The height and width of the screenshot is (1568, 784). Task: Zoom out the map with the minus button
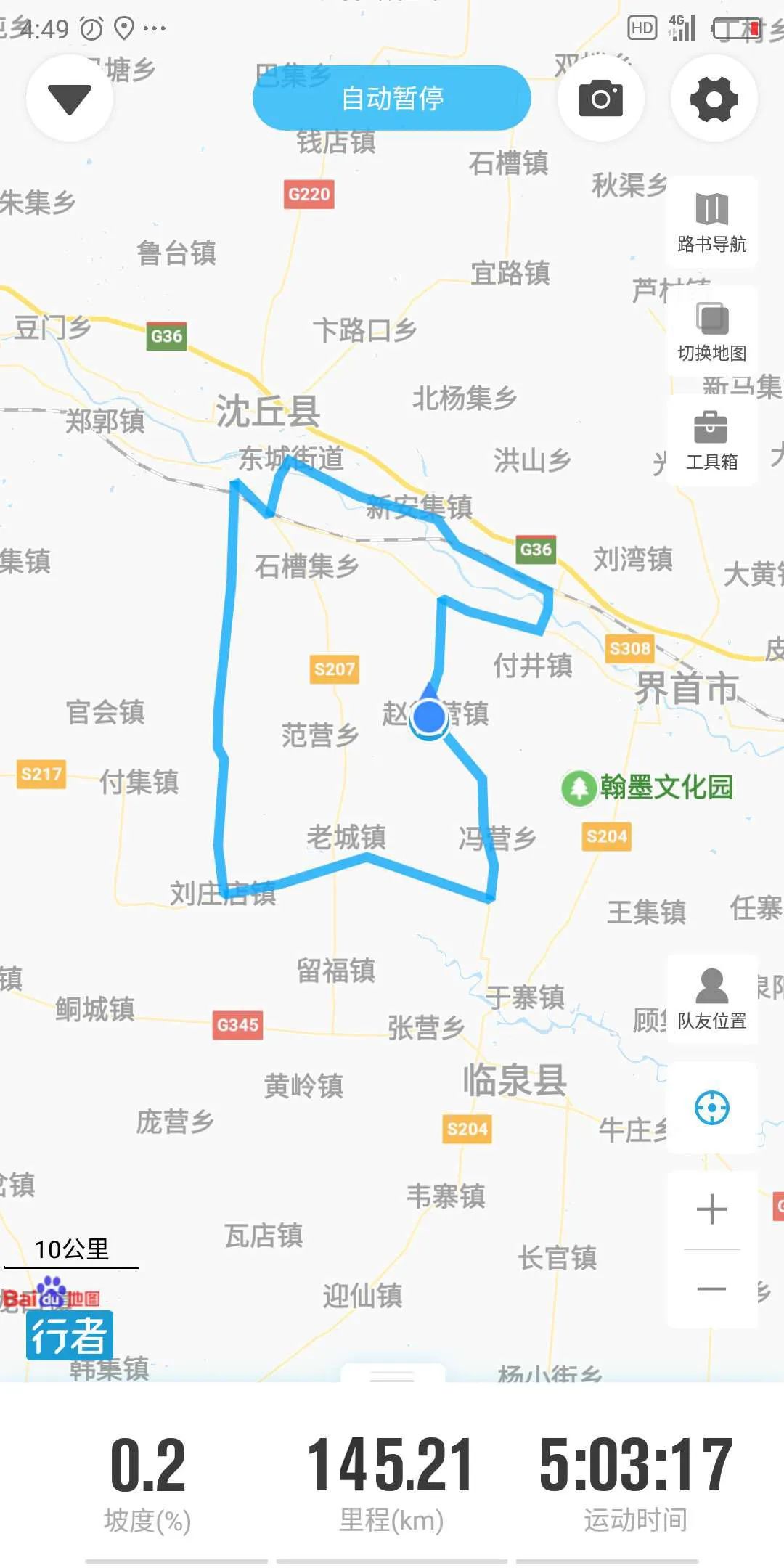point(711,1289)
